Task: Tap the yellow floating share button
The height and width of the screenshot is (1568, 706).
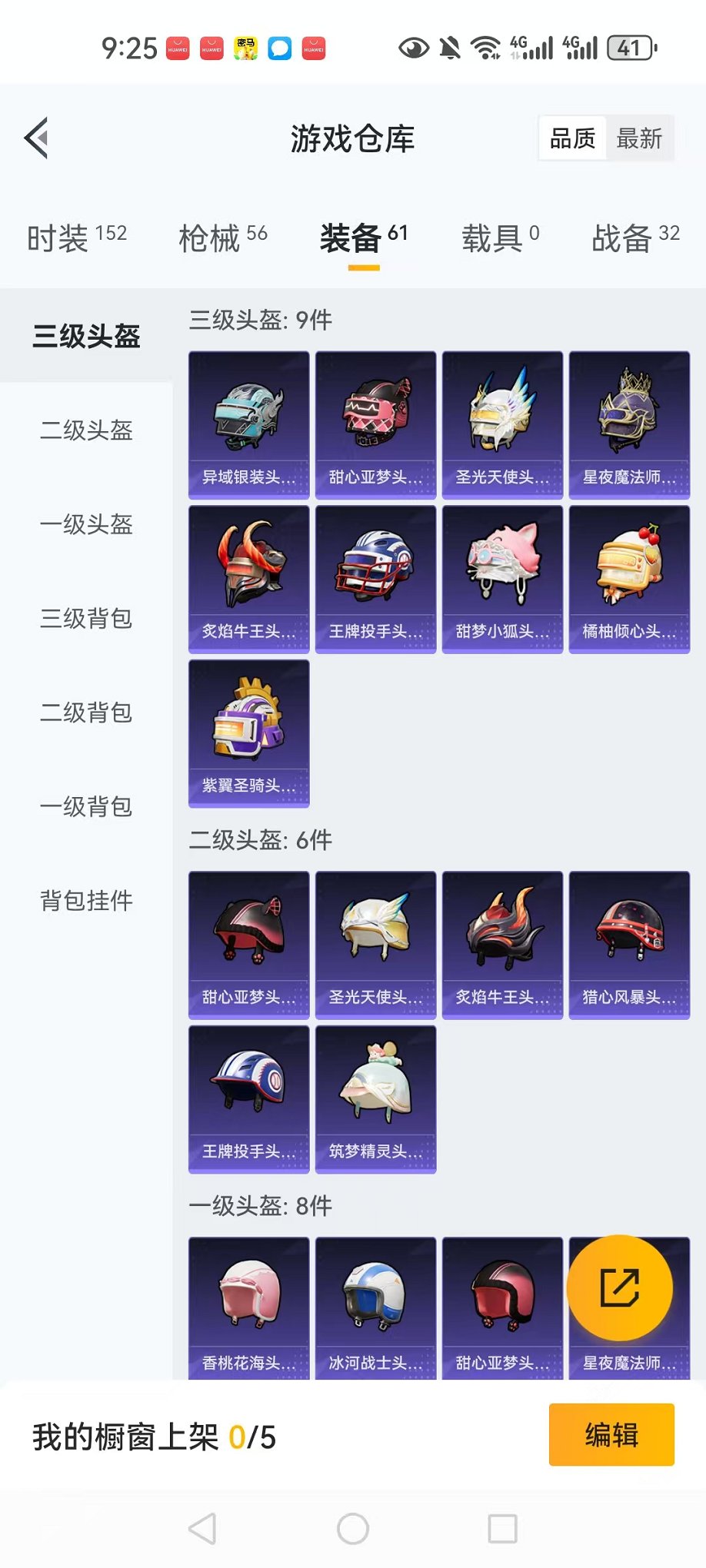Action: [x=620, y=1288]
